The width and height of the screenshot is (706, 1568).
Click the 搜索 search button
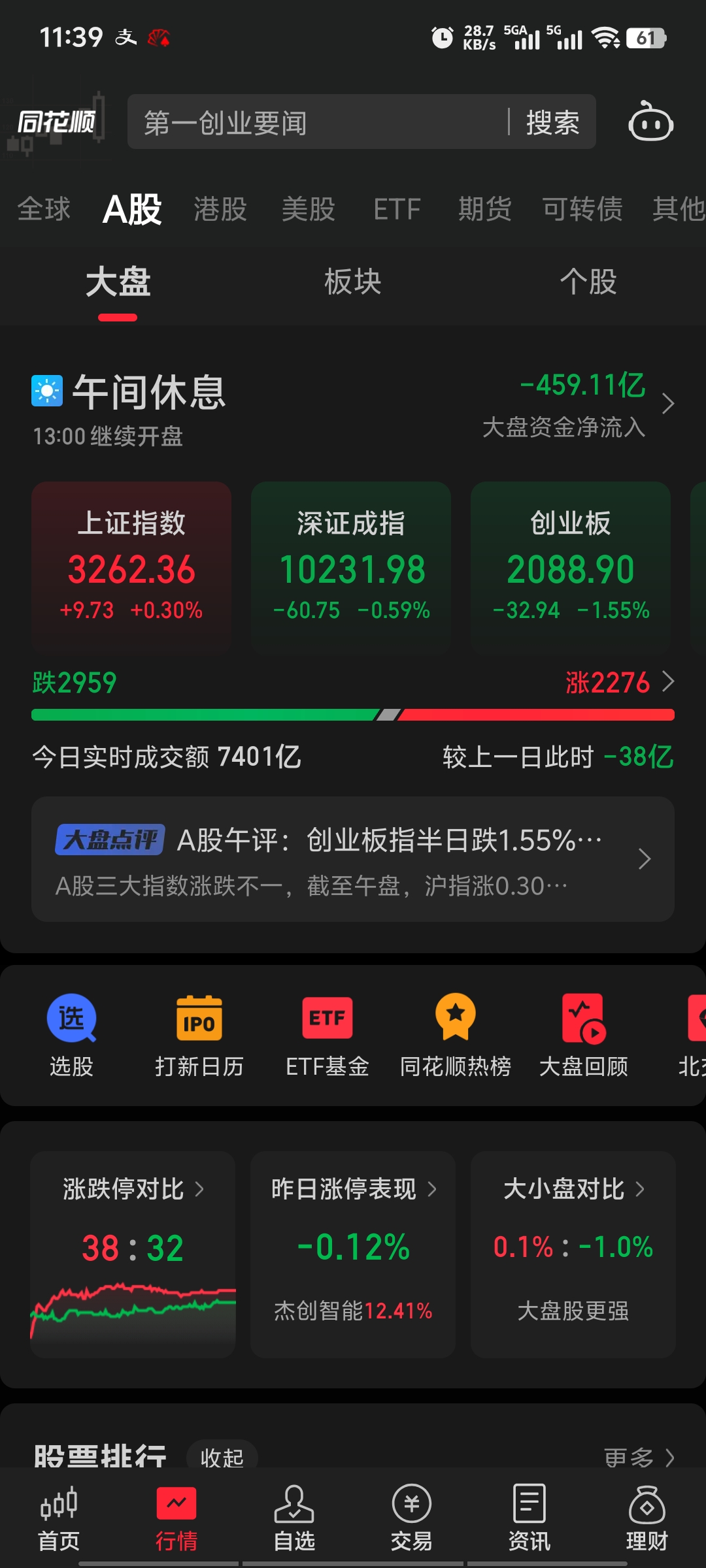[552, 122]
